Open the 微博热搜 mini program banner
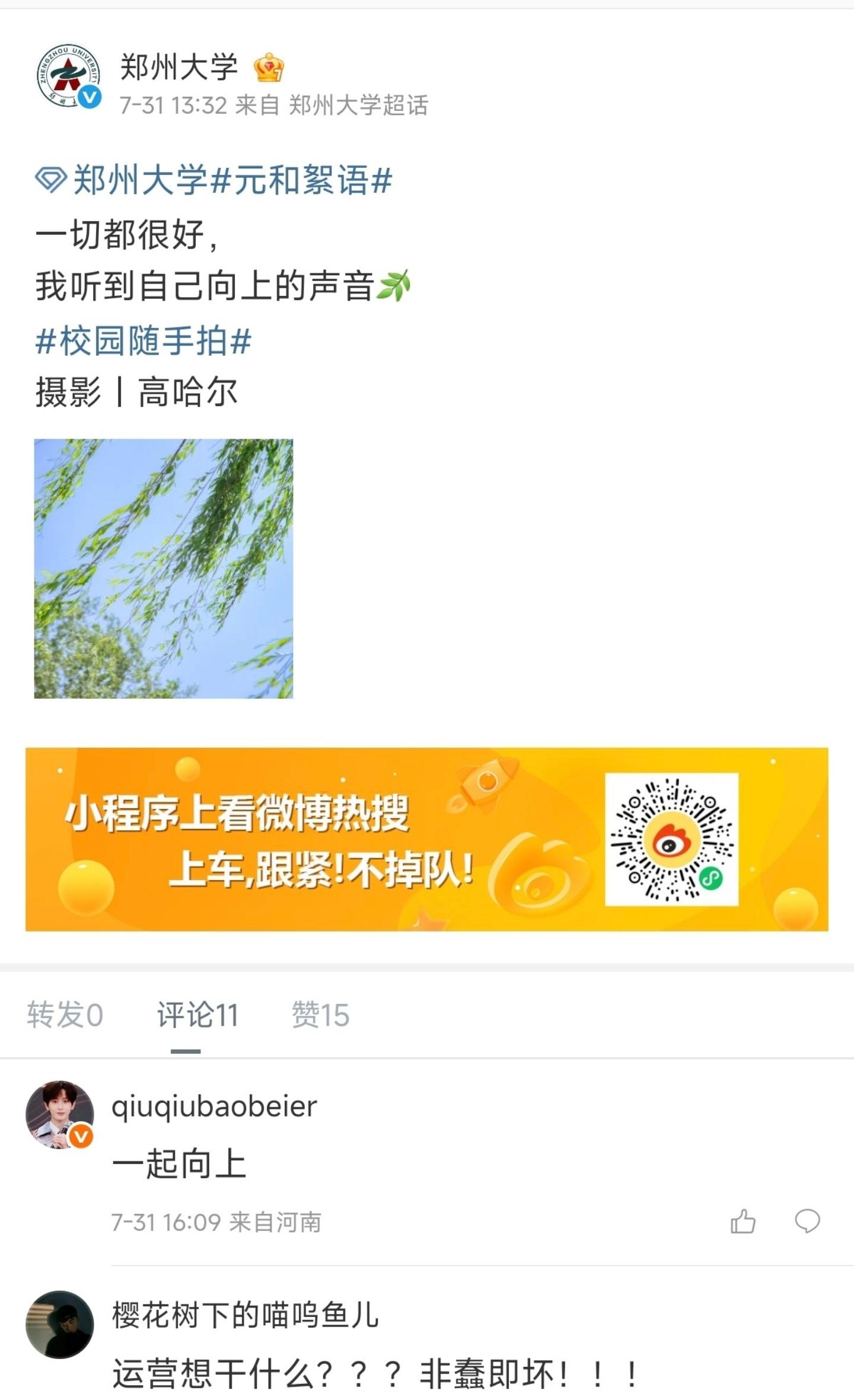 pos(426,839)
